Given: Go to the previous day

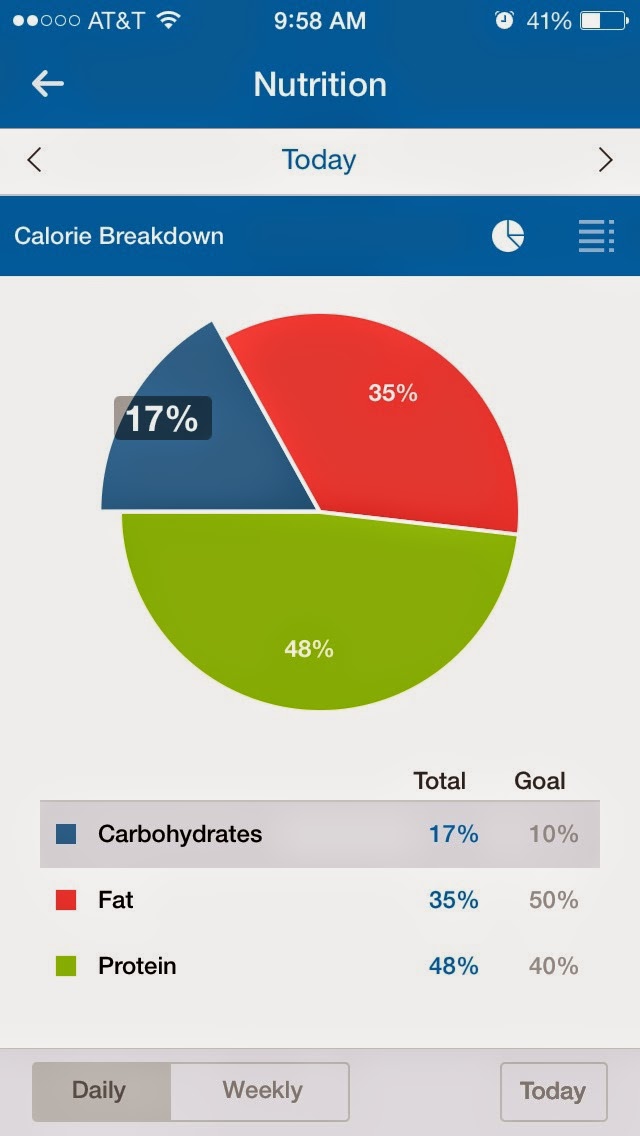Looking at the screenshot, I should (x=34, y=160).
